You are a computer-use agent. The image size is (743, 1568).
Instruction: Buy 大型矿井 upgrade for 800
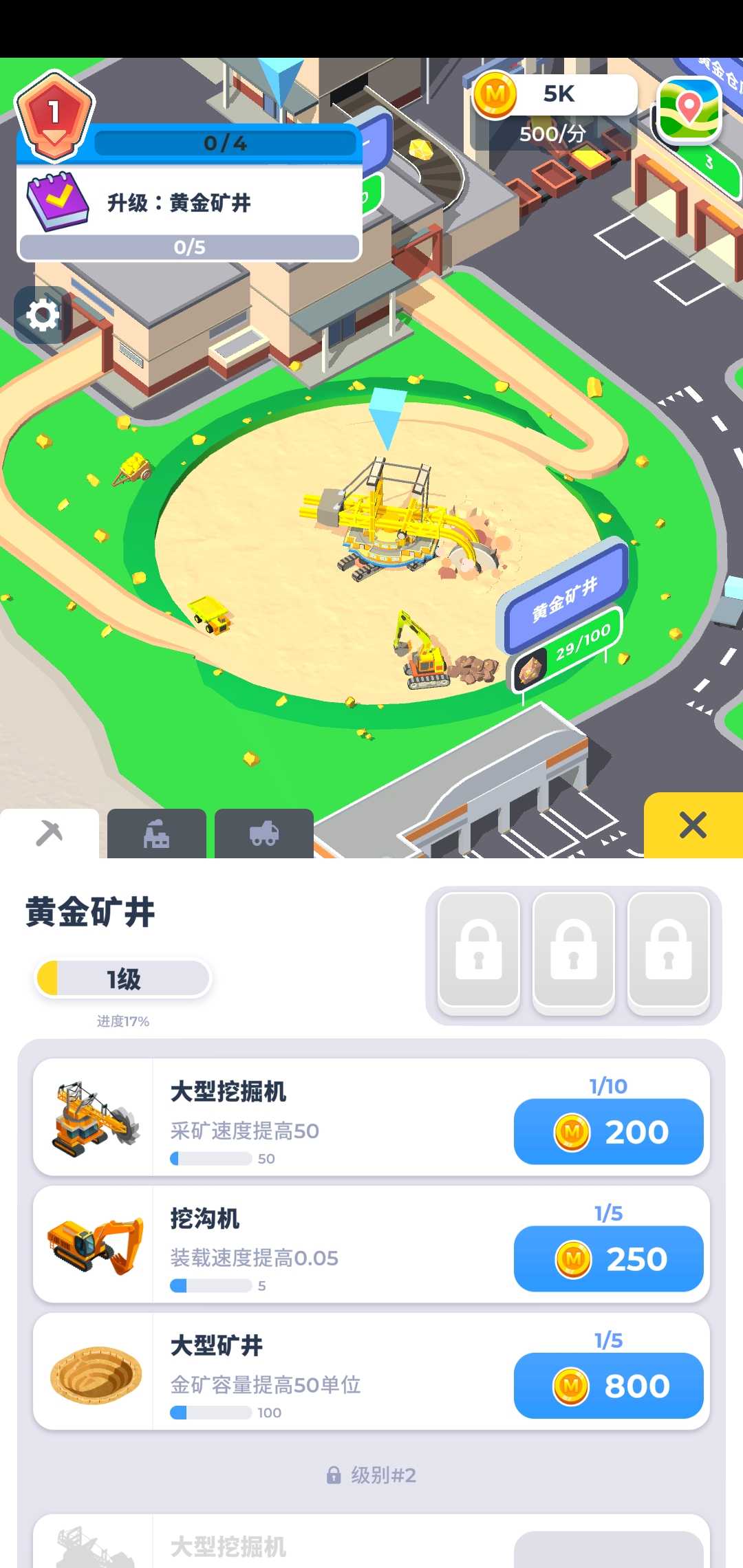(608, 1386)
